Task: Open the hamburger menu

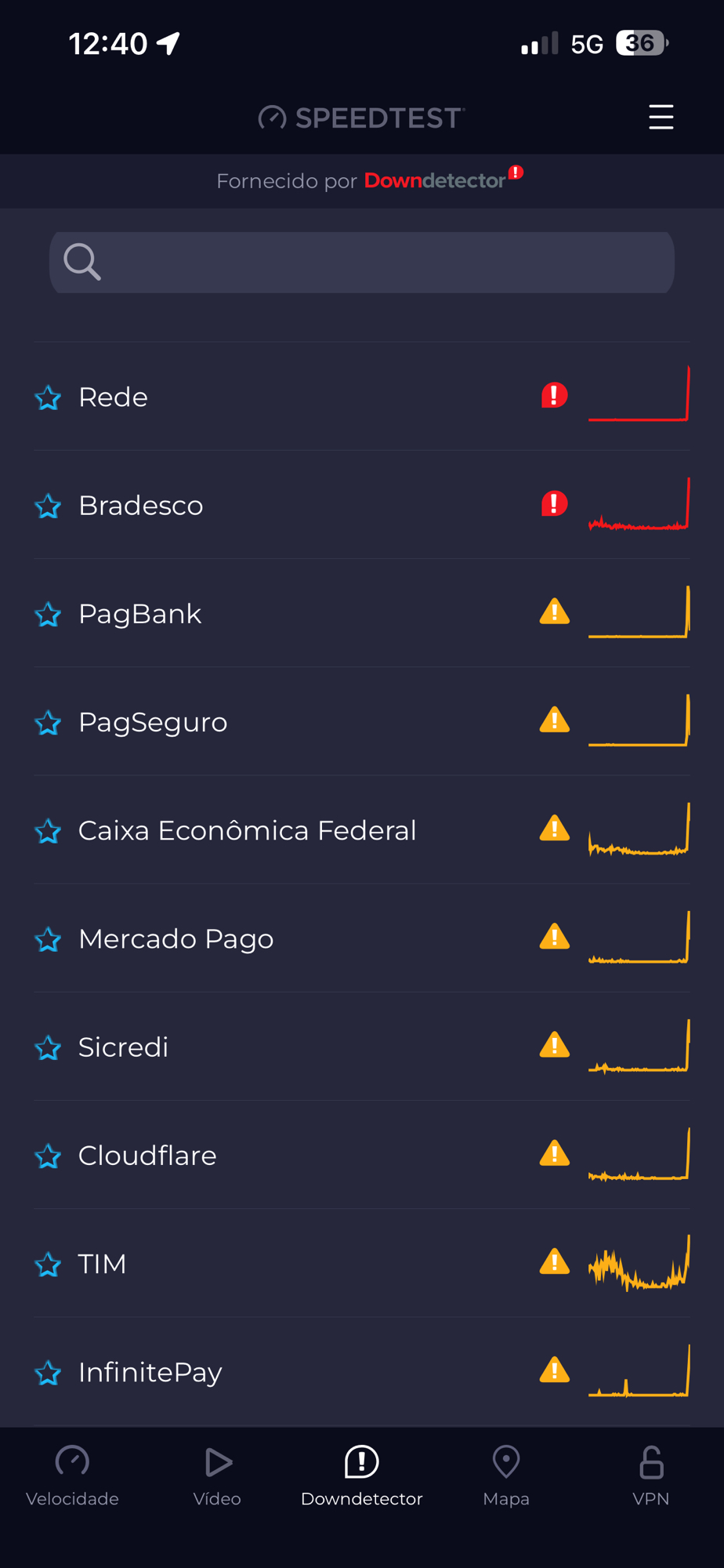Action: click(x=661, y=118)
